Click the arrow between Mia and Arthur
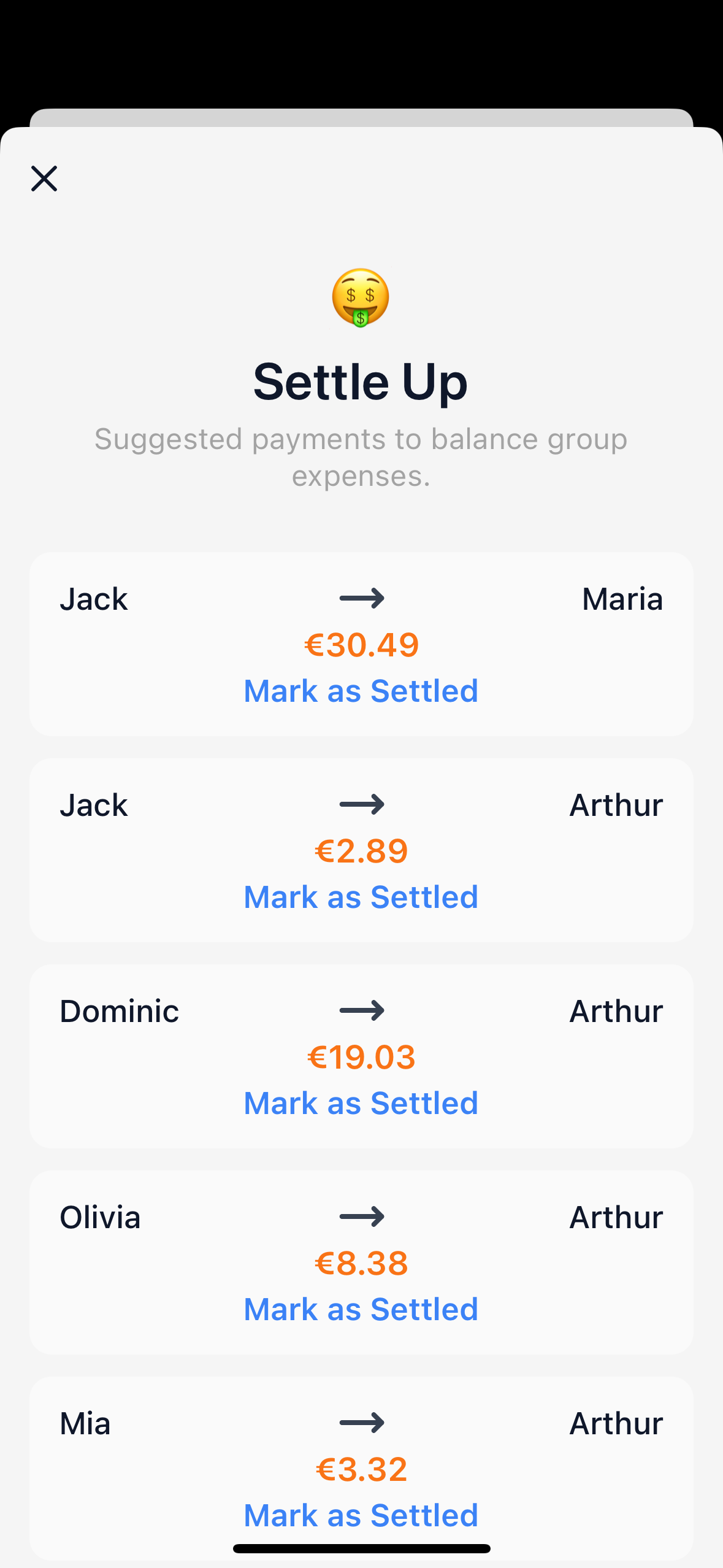The height and width of the screenshot is (1568, 723). tap(361, 1423)
